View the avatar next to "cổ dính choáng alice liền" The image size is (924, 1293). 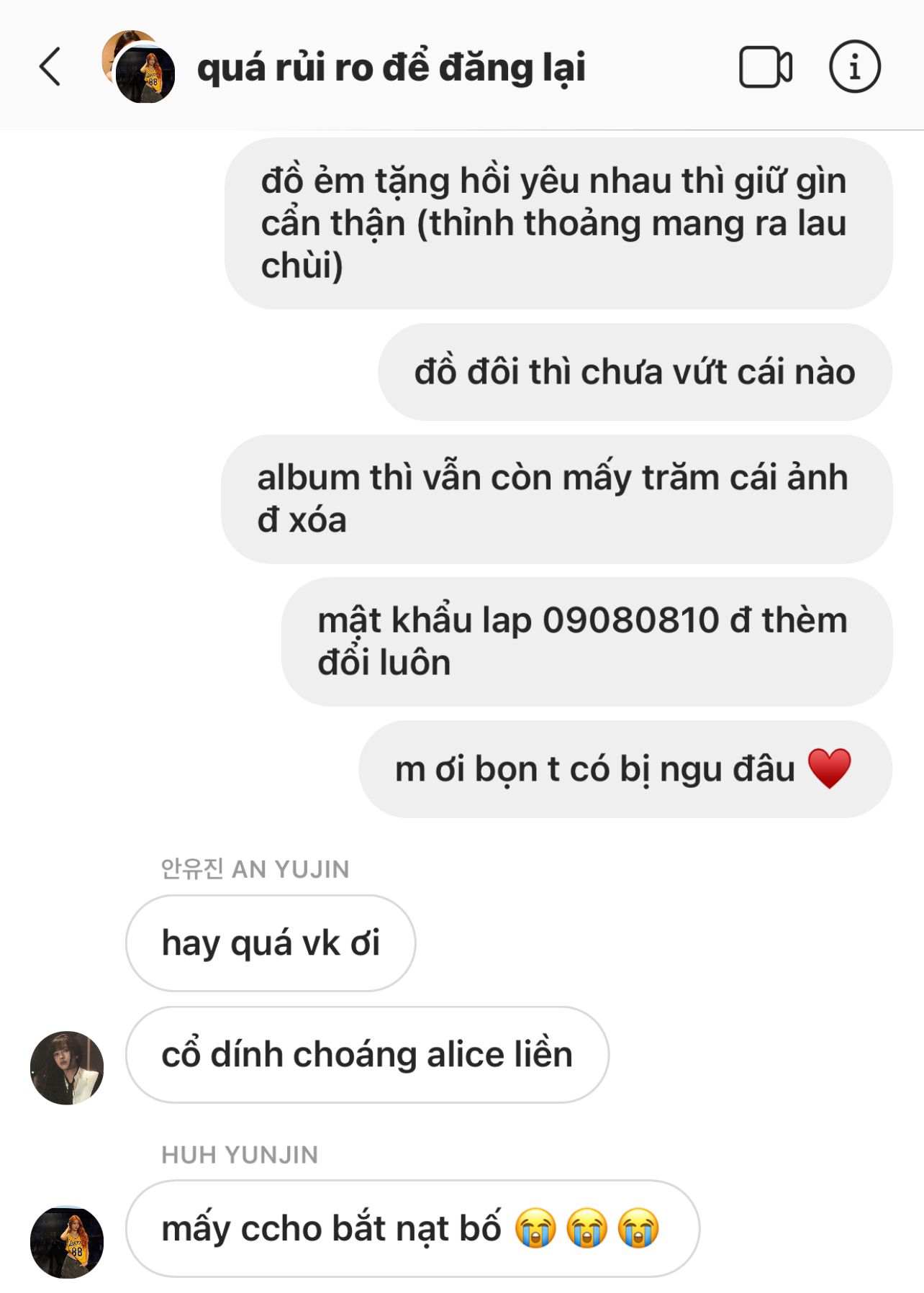pos(67,1068)
